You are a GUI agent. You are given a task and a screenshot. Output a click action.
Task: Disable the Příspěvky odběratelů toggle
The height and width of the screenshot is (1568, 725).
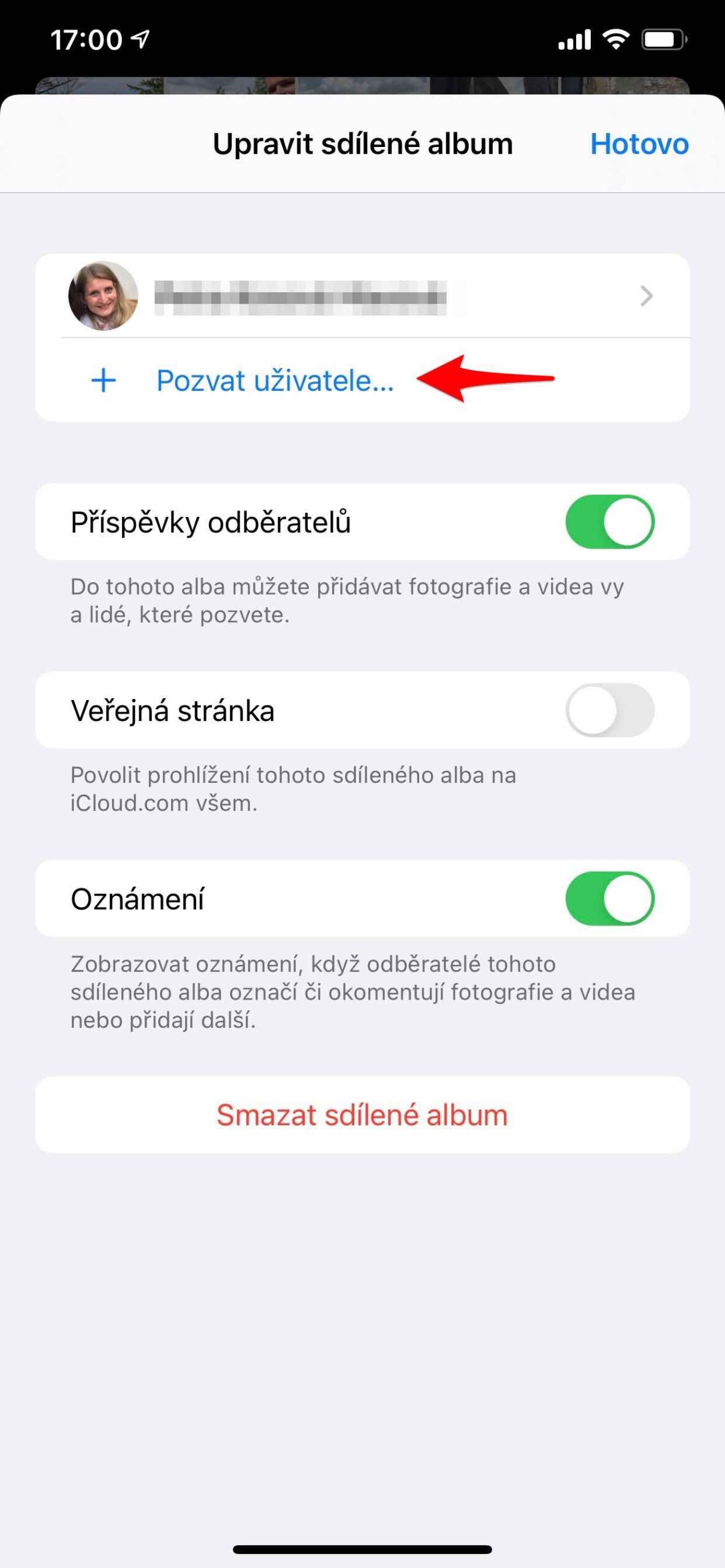[611, 522]
